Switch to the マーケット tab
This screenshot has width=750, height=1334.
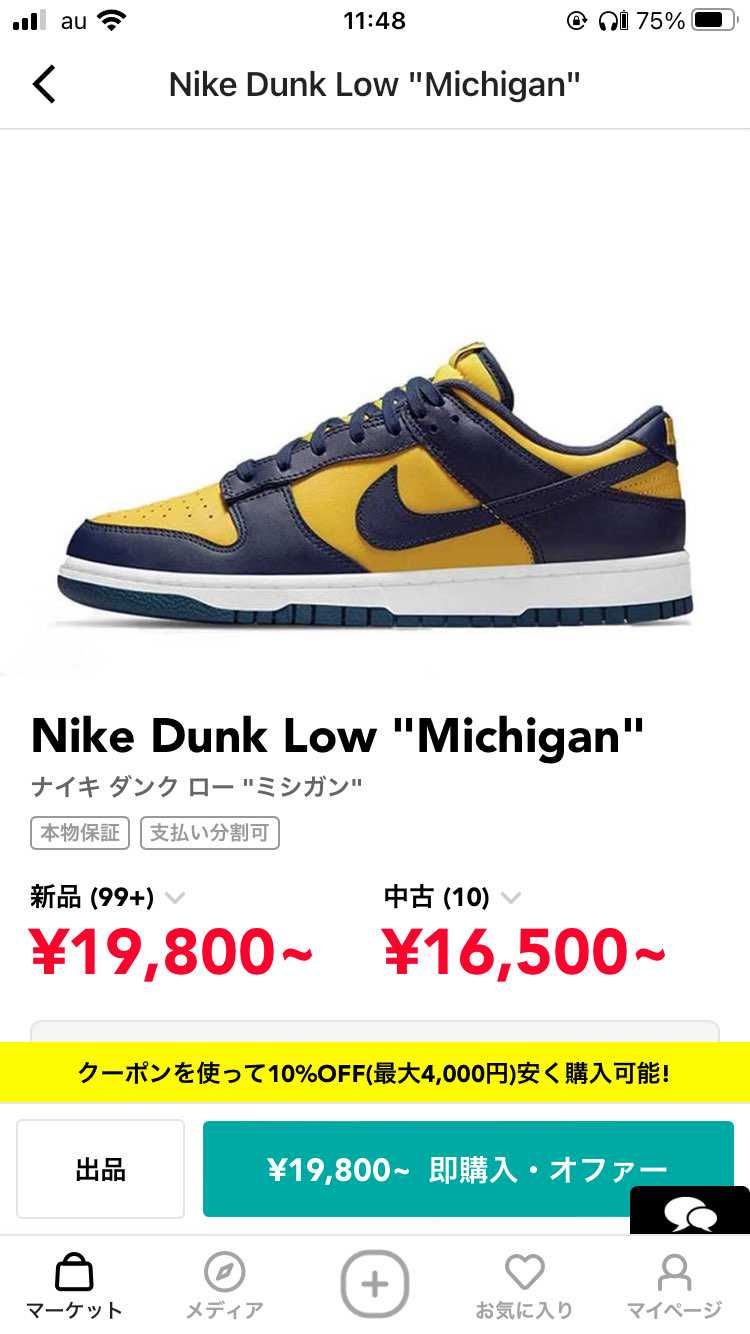coord(74,1286)
